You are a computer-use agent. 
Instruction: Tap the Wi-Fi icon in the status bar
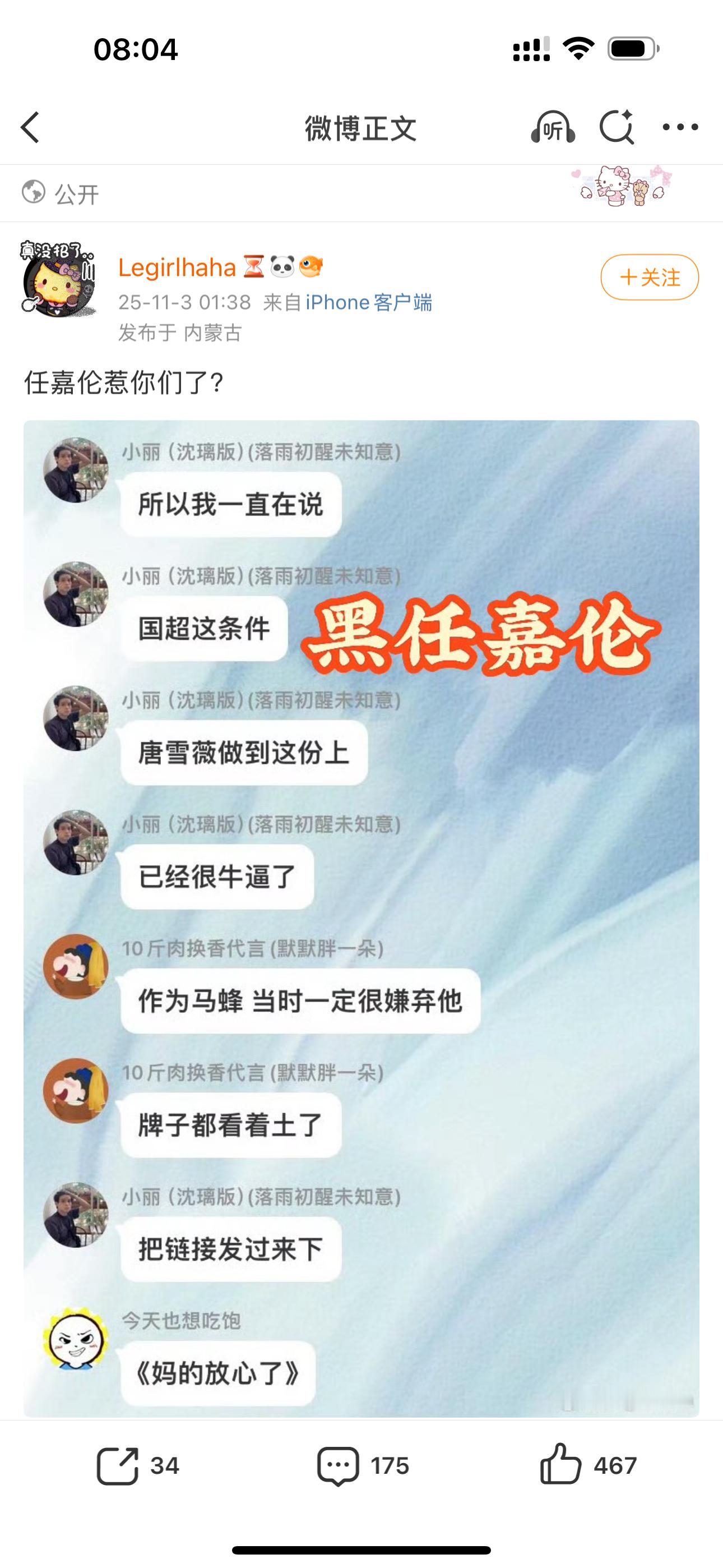[x=578, y=47]
